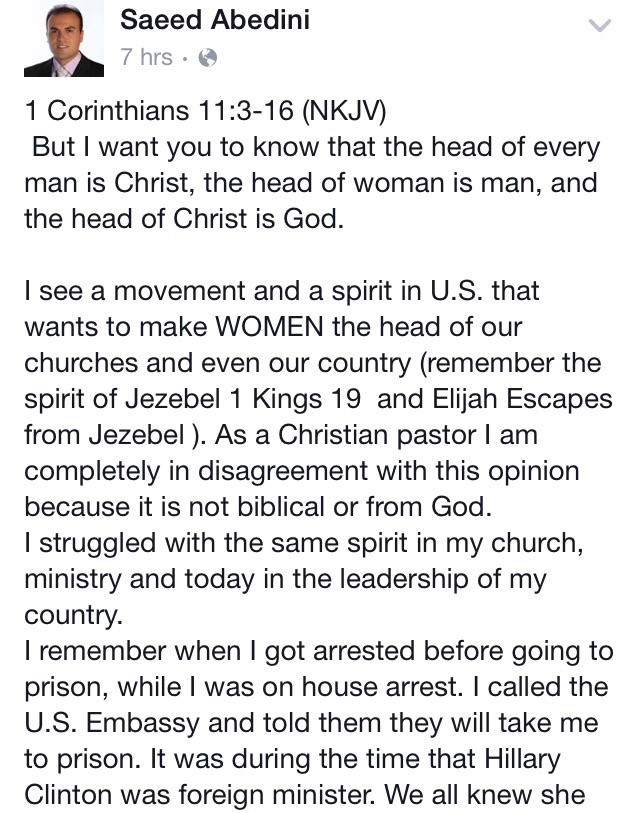Open the post via the 7 hrs timestamp
The image size is (640, 813).
[146, 57]
